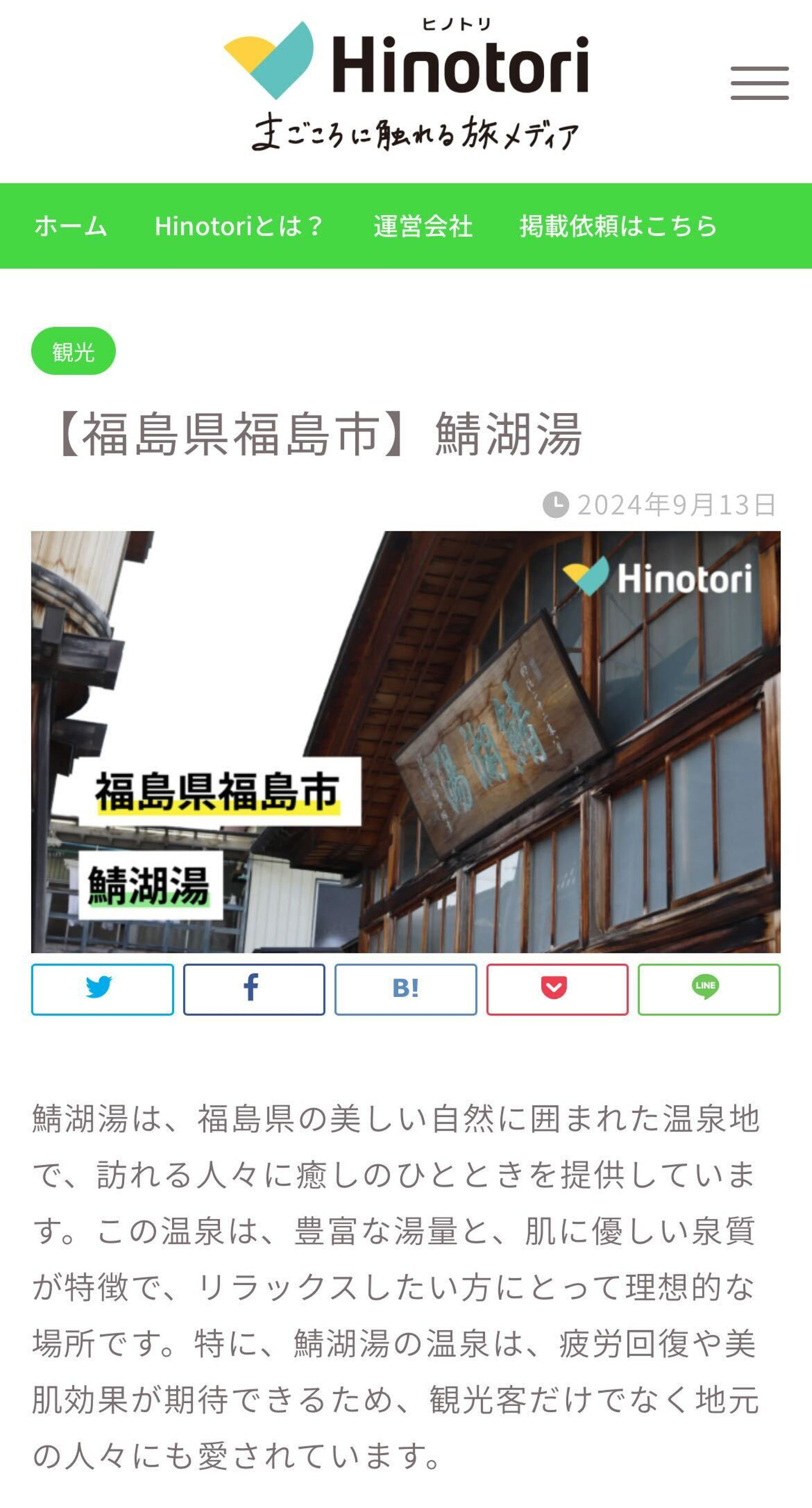
Task: Open the ホーム navigation link
Action: (71, 226)
